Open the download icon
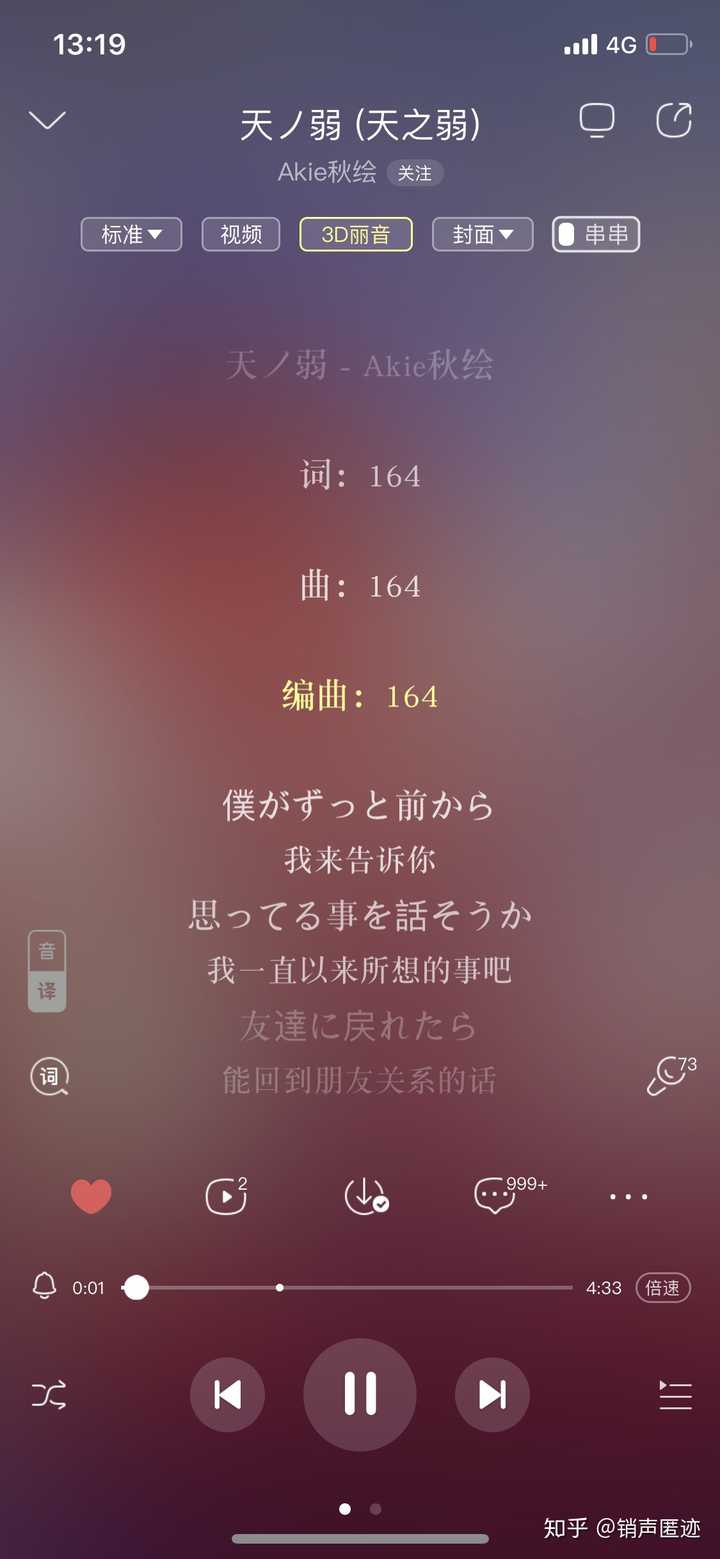The width and height of the screenshot is (720, 1559). coord(365,1196)
